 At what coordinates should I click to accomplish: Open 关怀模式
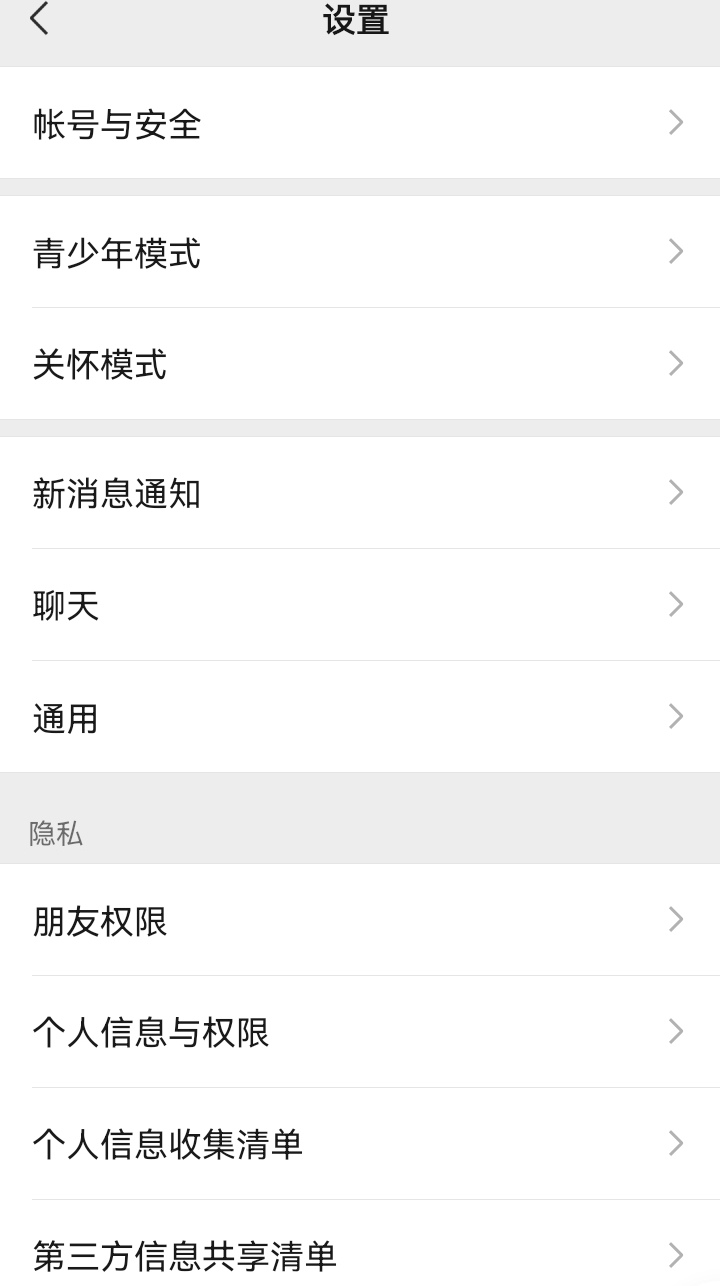click(360, 364)
